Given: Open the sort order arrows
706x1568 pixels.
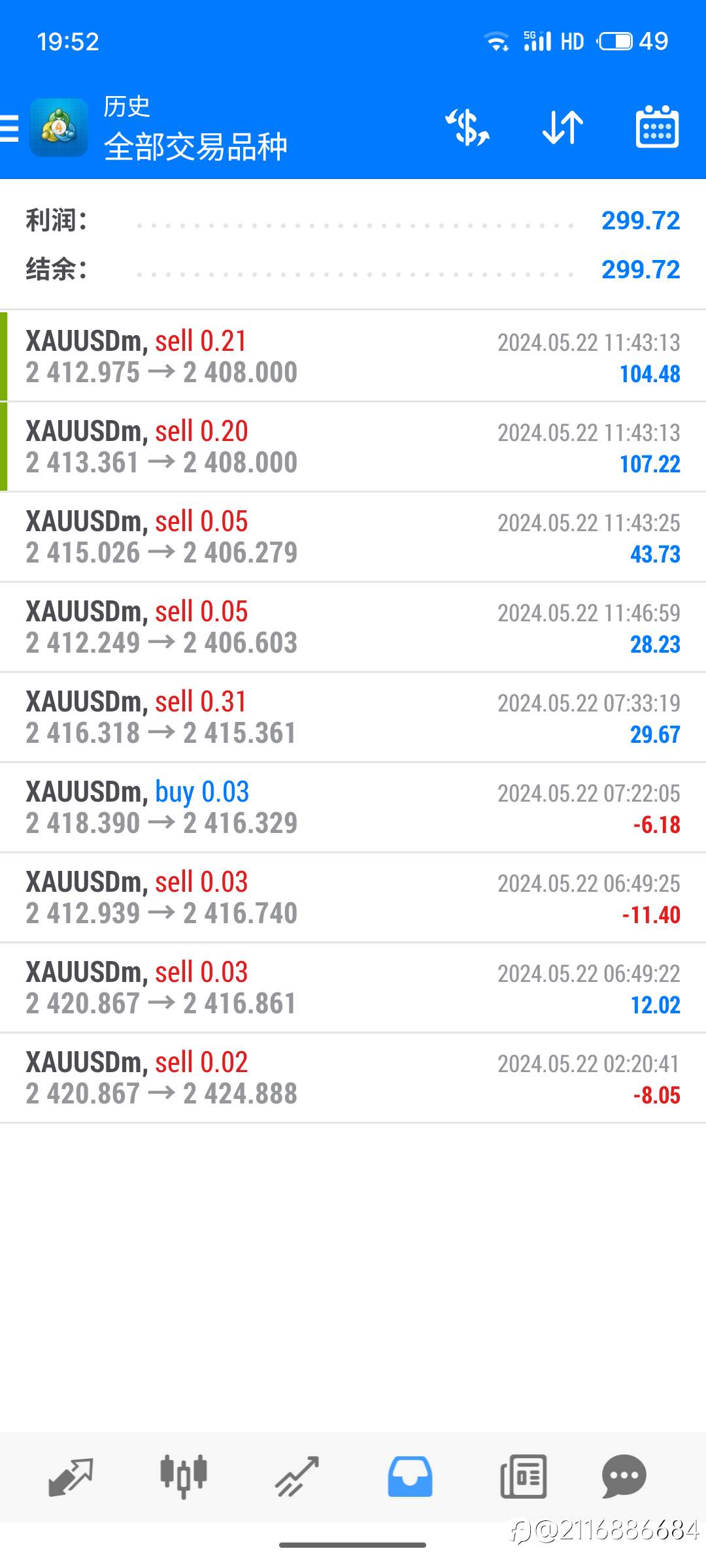Looking at the screenshot, I should pyautogui.click(x=563, y=127).
